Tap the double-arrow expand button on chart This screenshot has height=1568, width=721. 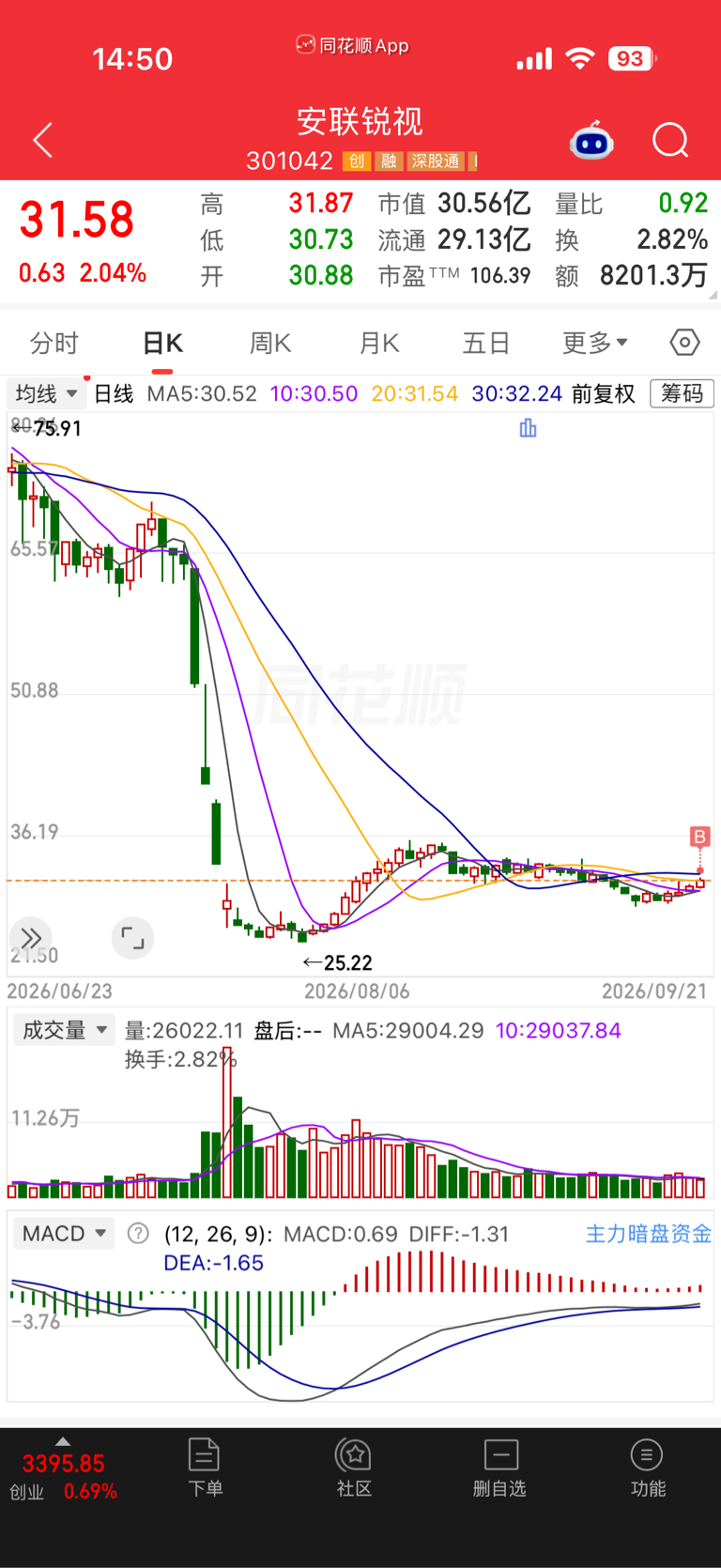30,938
